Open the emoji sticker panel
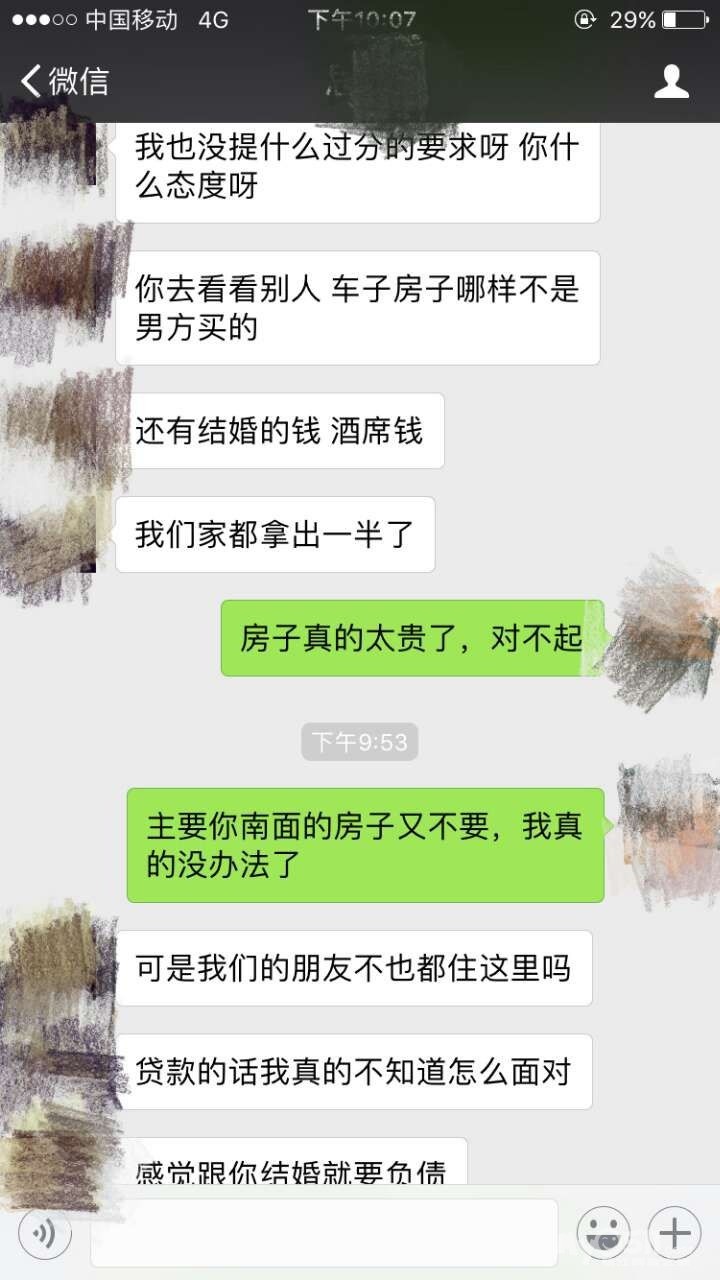This screenshot has height=1280, width=720. tap(603, 1233)
